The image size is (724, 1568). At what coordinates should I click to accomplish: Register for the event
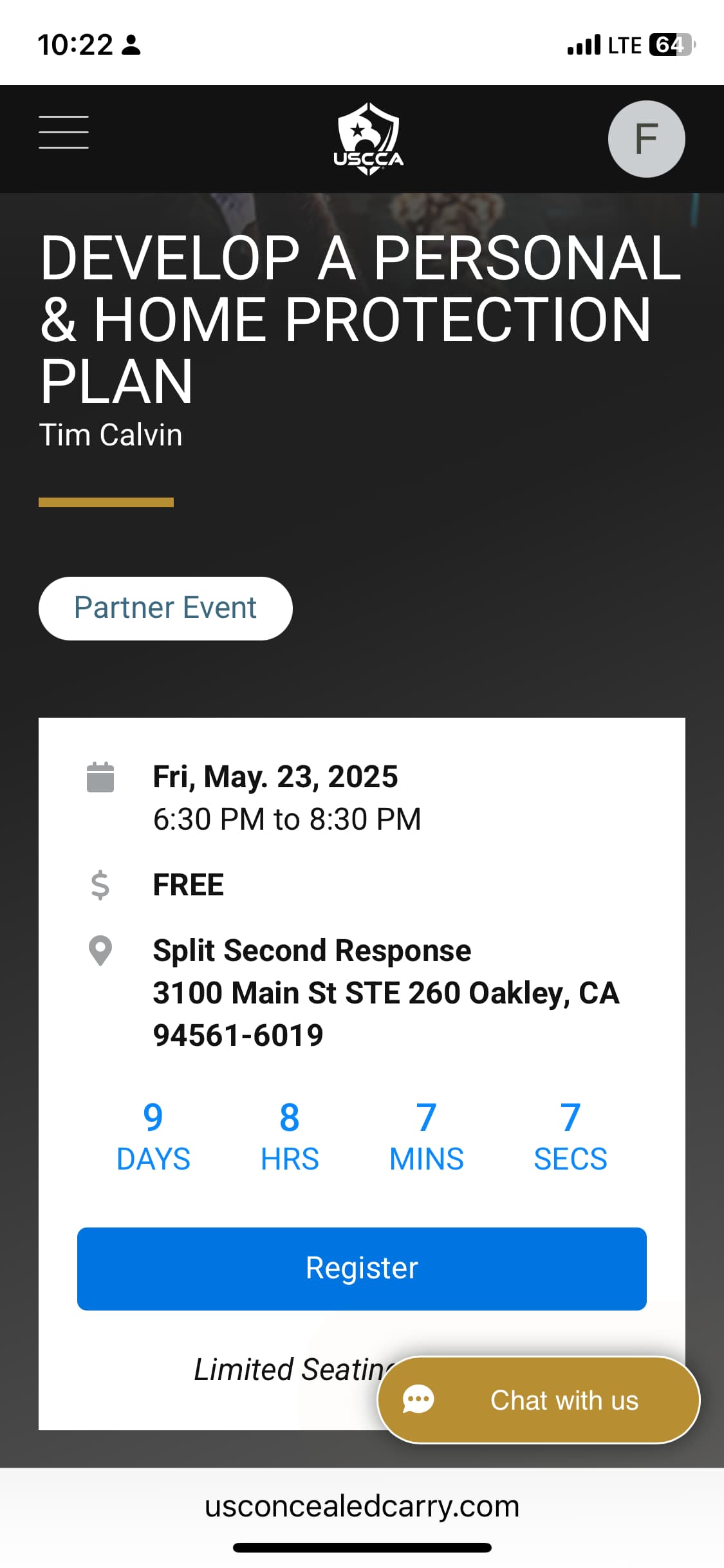click(x=362, y=1269)
